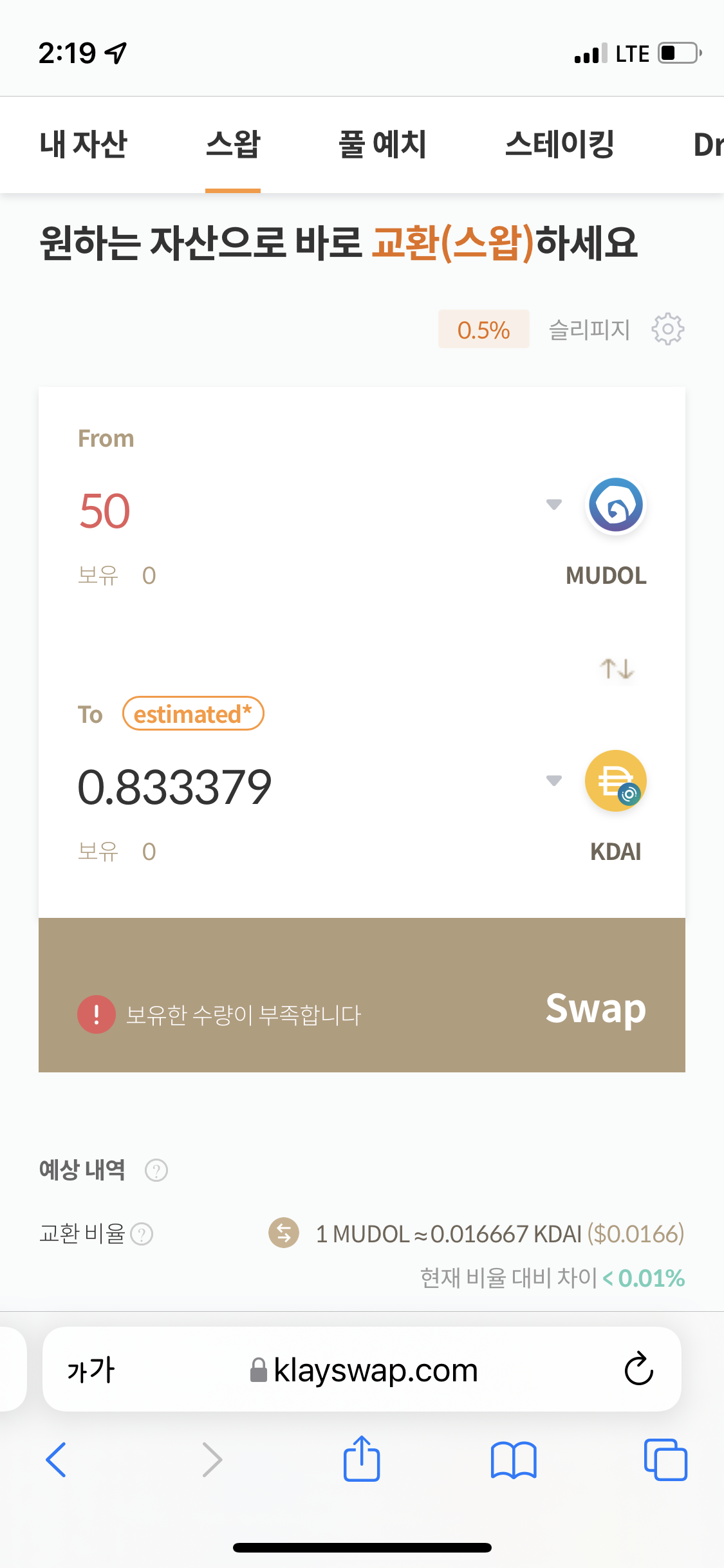Screen dimensions: 724x1568
Task: Open slippage settings gear icon
Action: [x=667, y=330]
